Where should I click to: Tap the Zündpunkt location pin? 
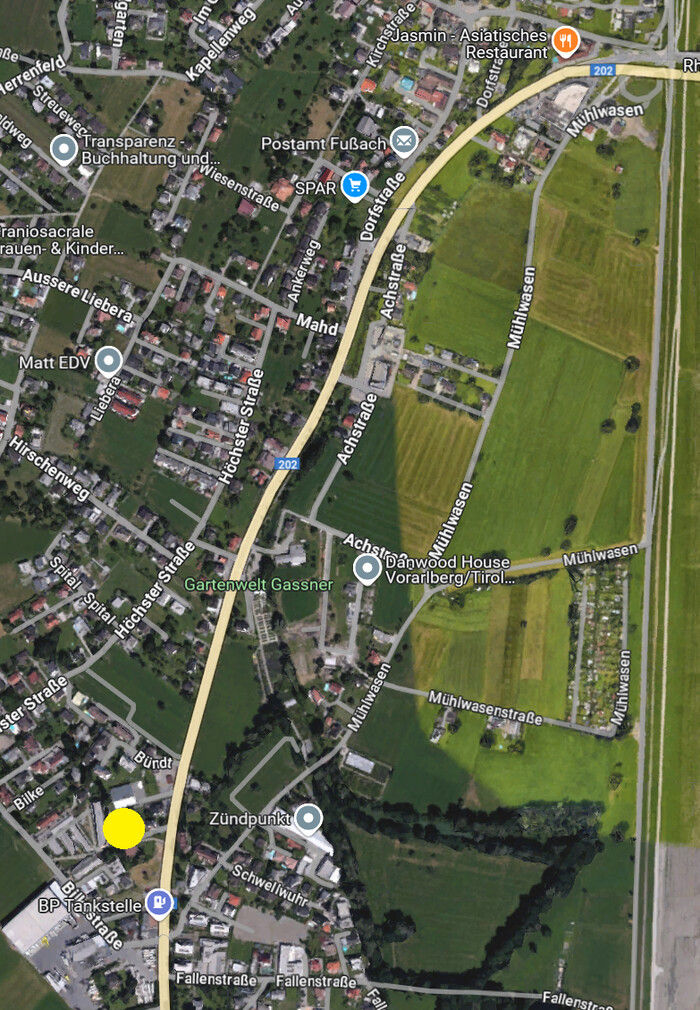click(309, 819)
